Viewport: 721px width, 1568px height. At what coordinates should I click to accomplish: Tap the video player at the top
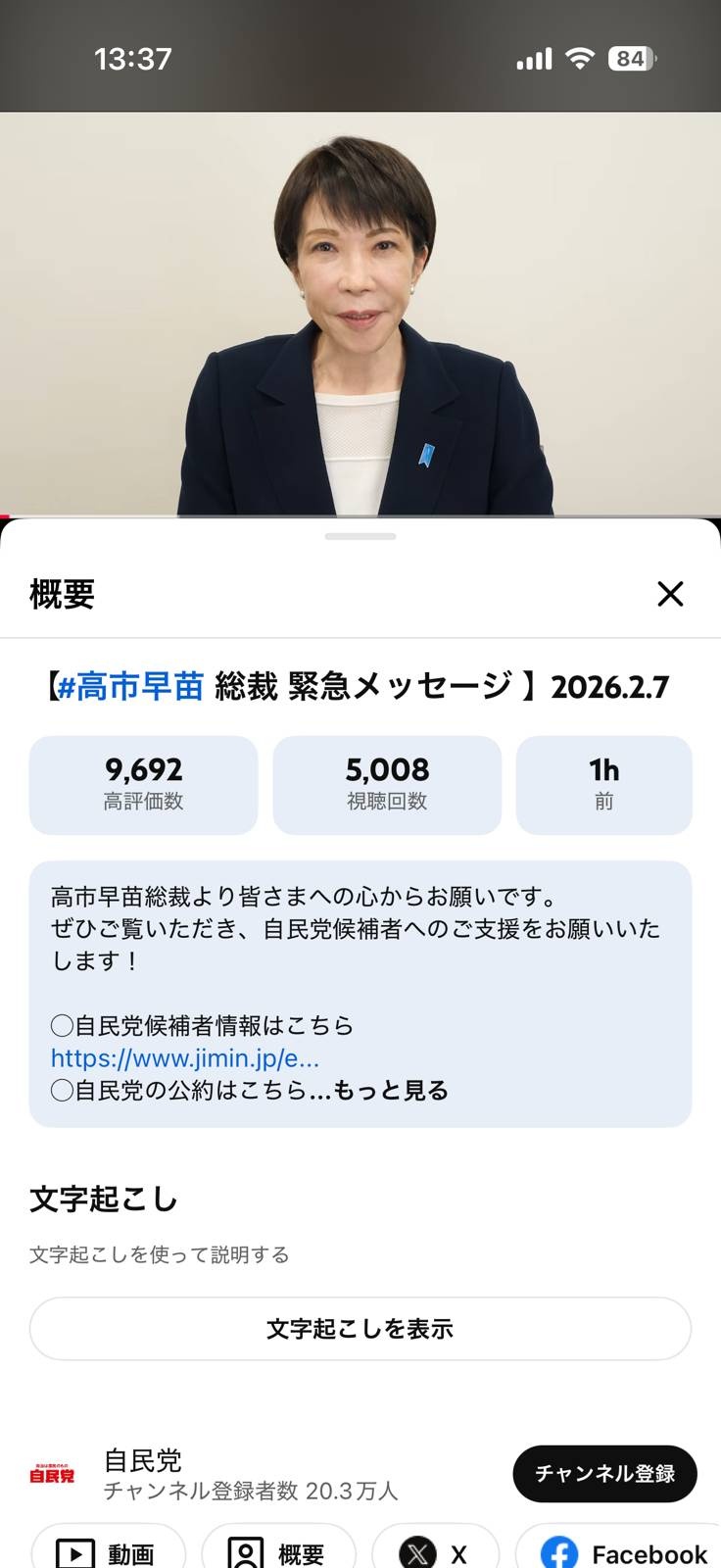[360, 314]
